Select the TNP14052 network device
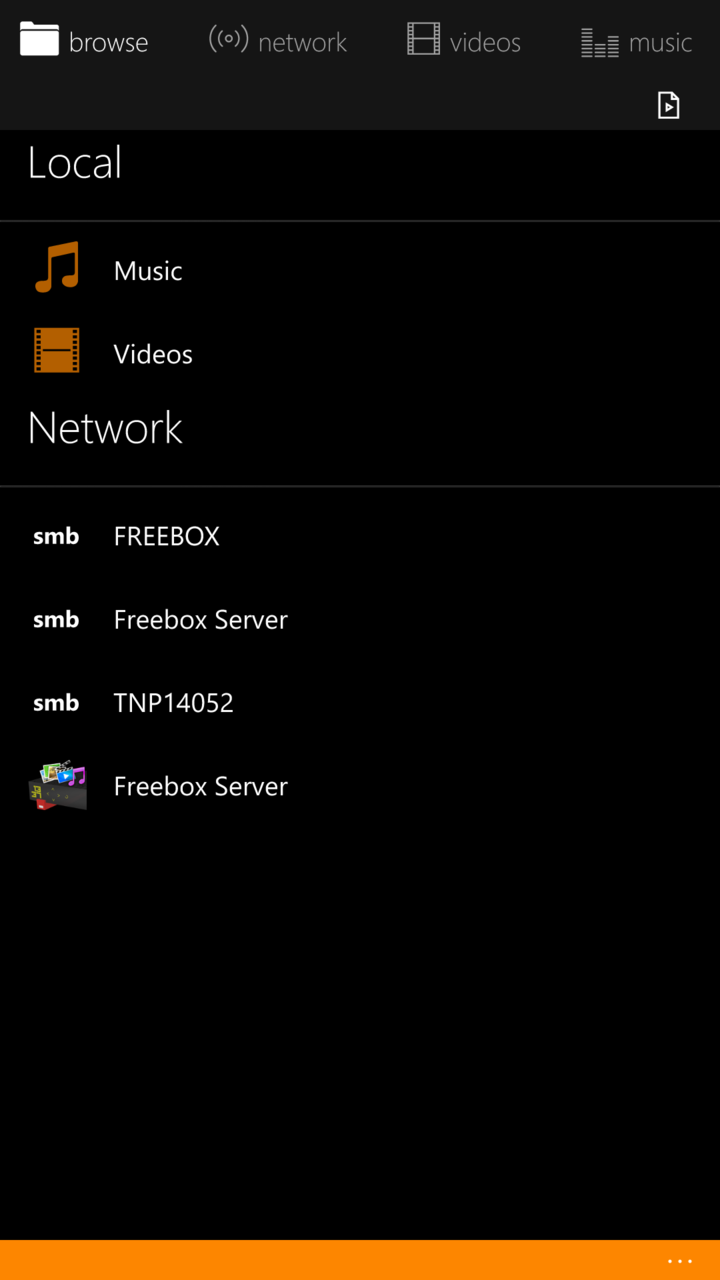The width and height of the screenshot is (720, 1280). pyautogui.click(x=173, y=703)
